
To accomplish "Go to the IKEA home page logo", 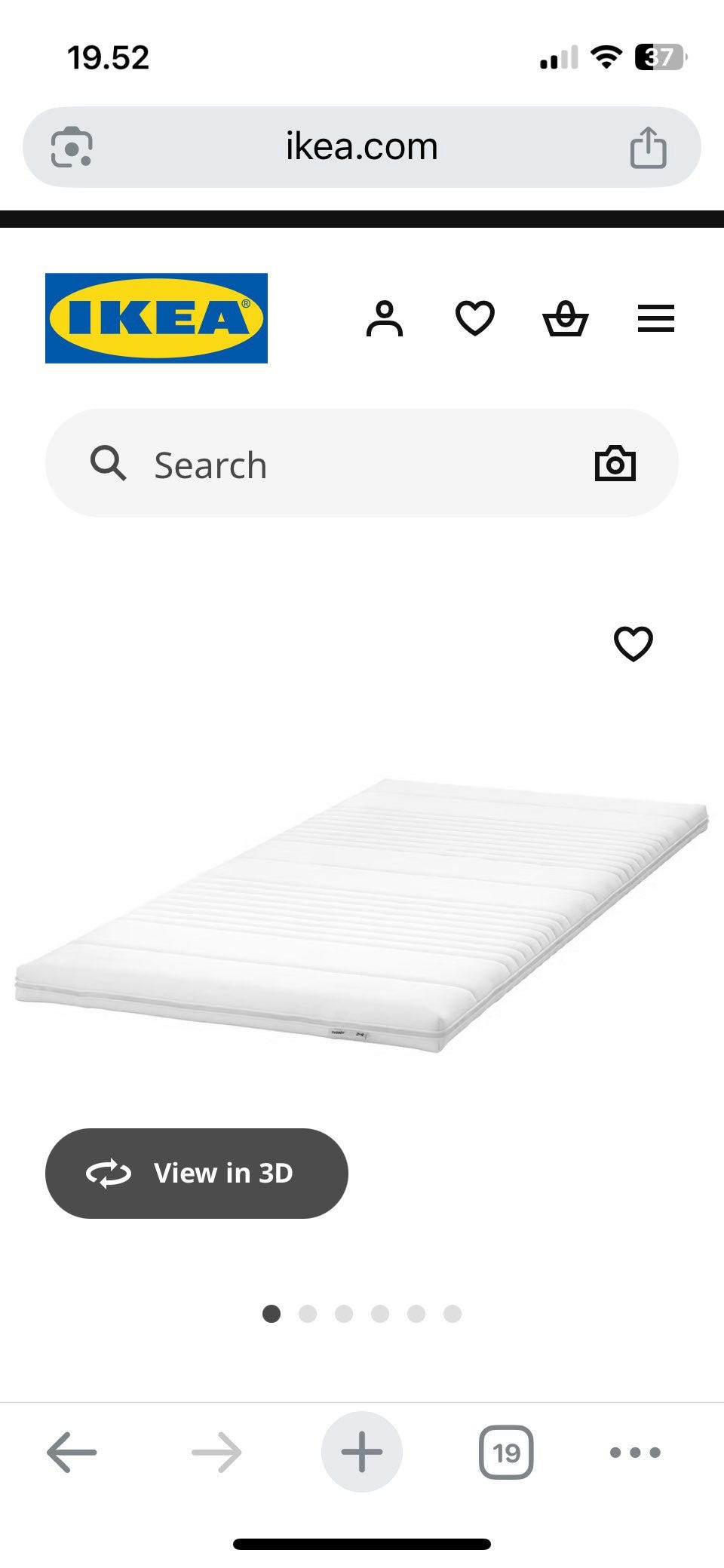I will pyautogui.click(x=156, y=318).
